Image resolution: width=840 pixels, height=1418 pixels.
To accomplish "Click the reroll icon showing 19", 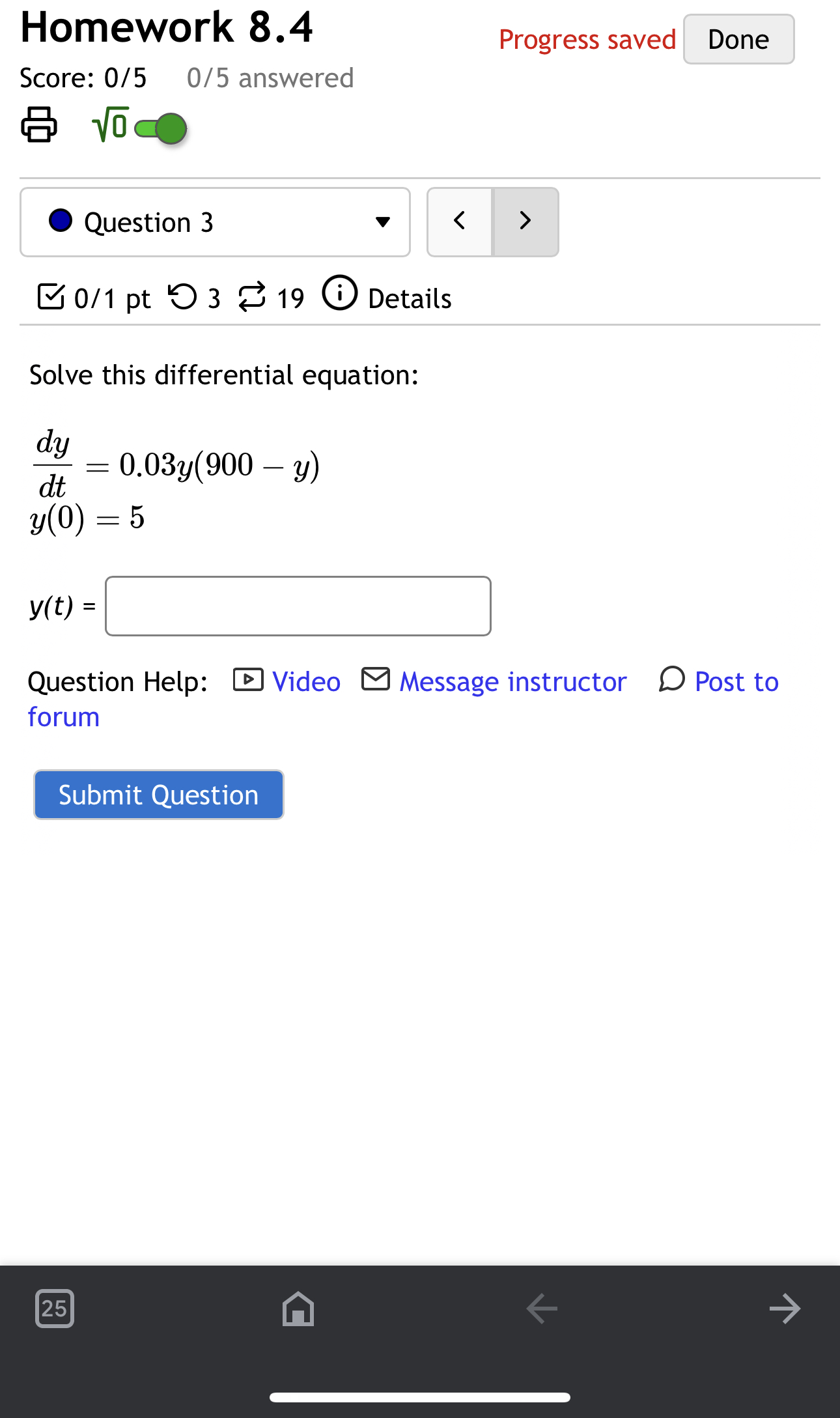I will pos(253,297).
